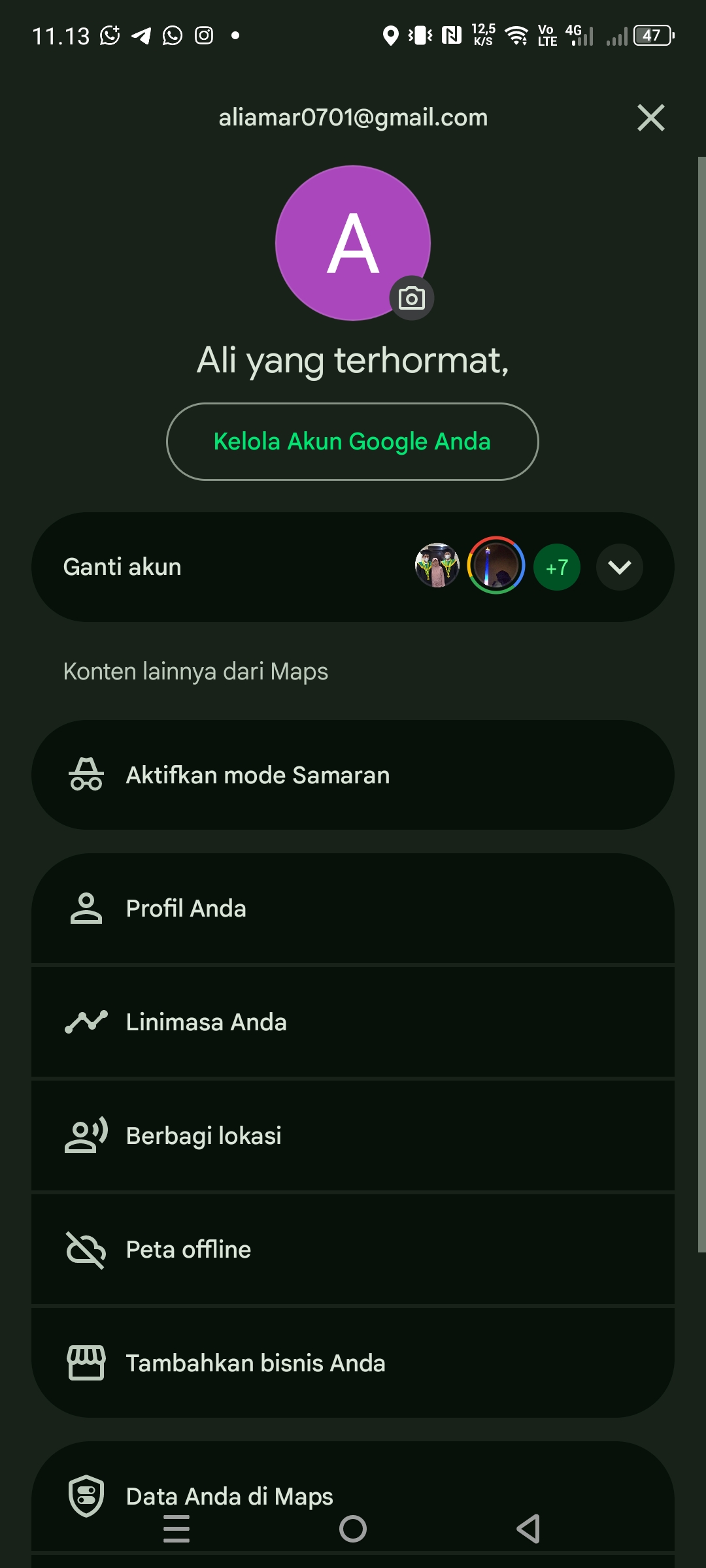Change profile photo via camera icon
Viewport: 706px width, 1568px height.
[x=412, y=299]
